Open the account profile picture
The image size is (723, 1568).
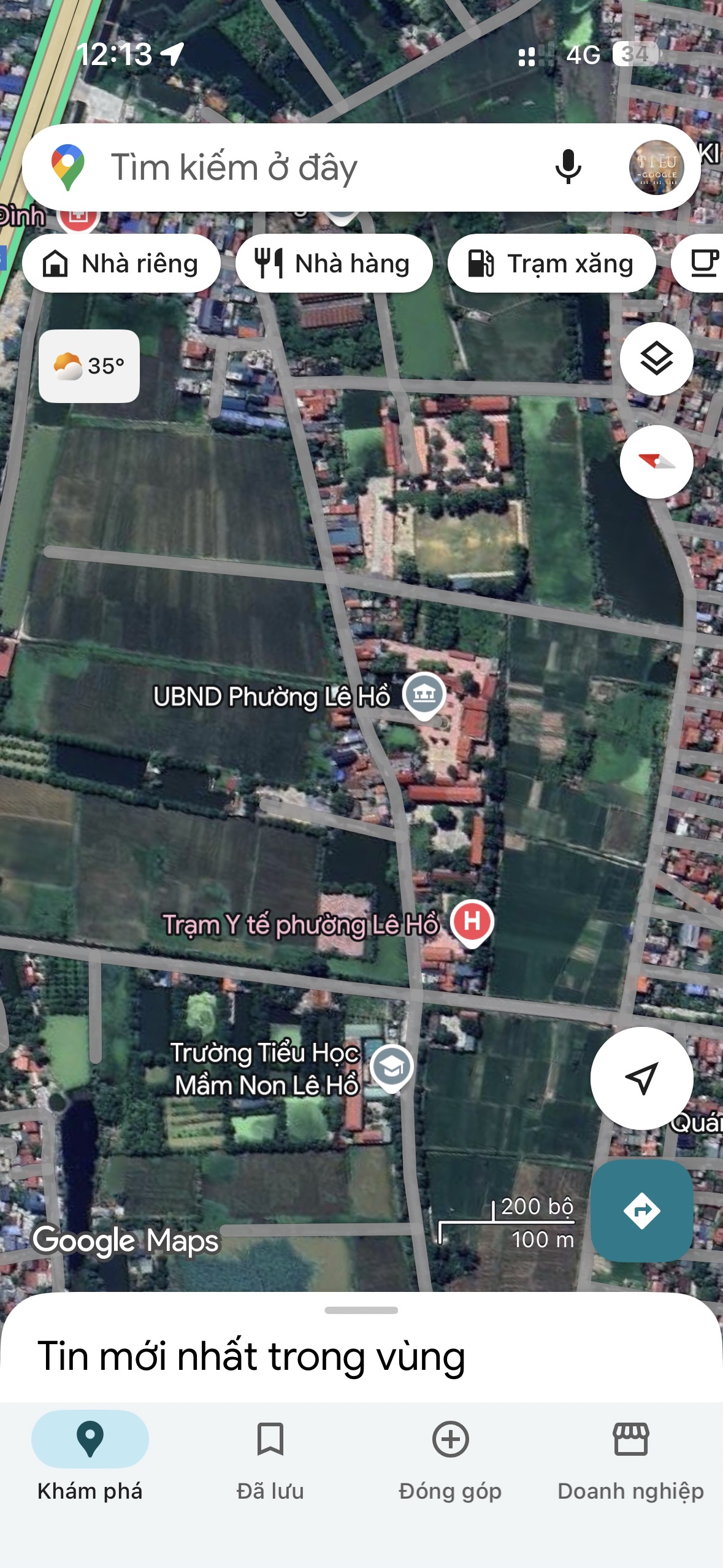point(656,167)
